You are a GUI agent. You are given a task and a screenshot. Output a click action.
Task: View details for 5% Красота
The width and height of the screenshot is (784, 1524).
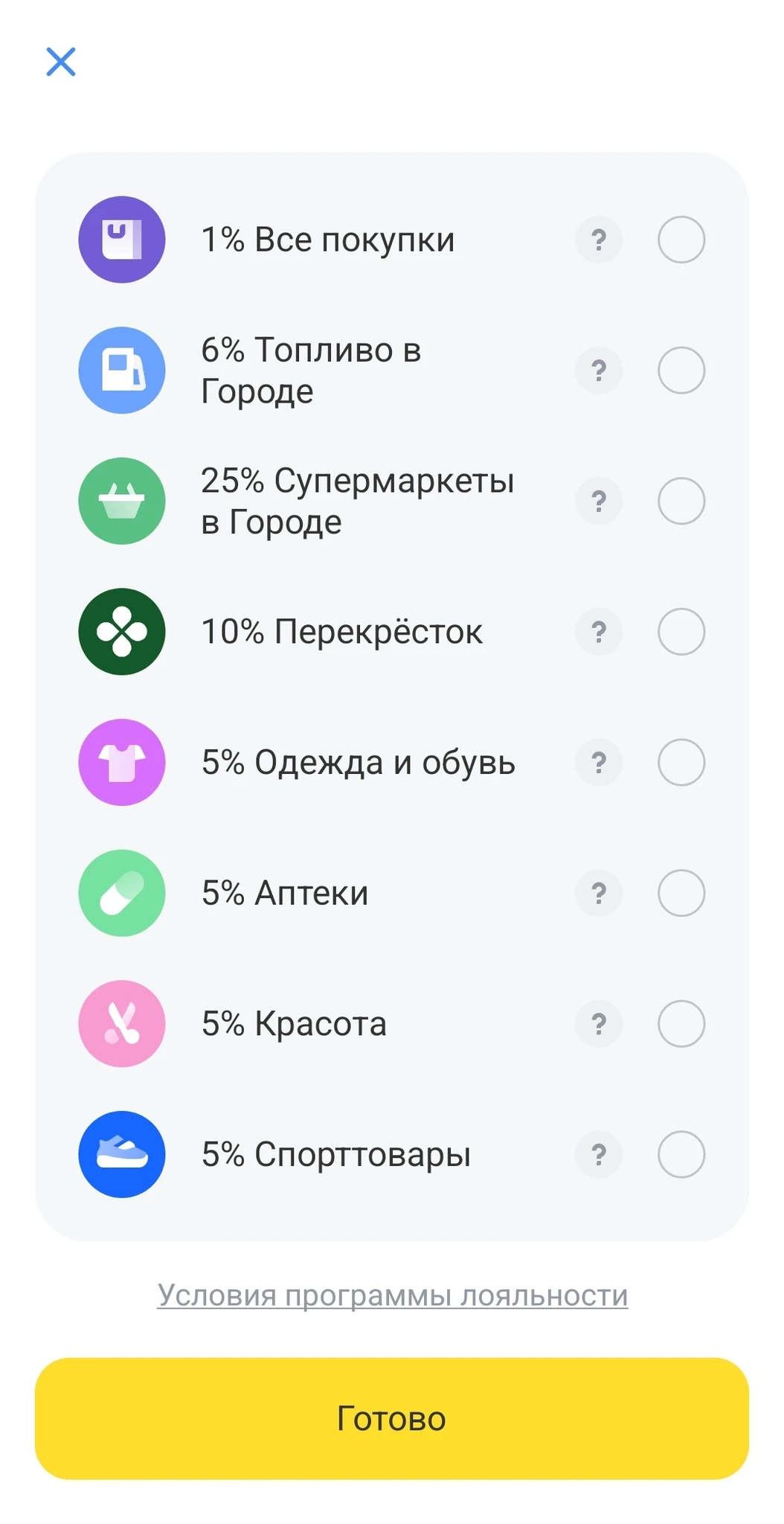tap(599, 1024)
